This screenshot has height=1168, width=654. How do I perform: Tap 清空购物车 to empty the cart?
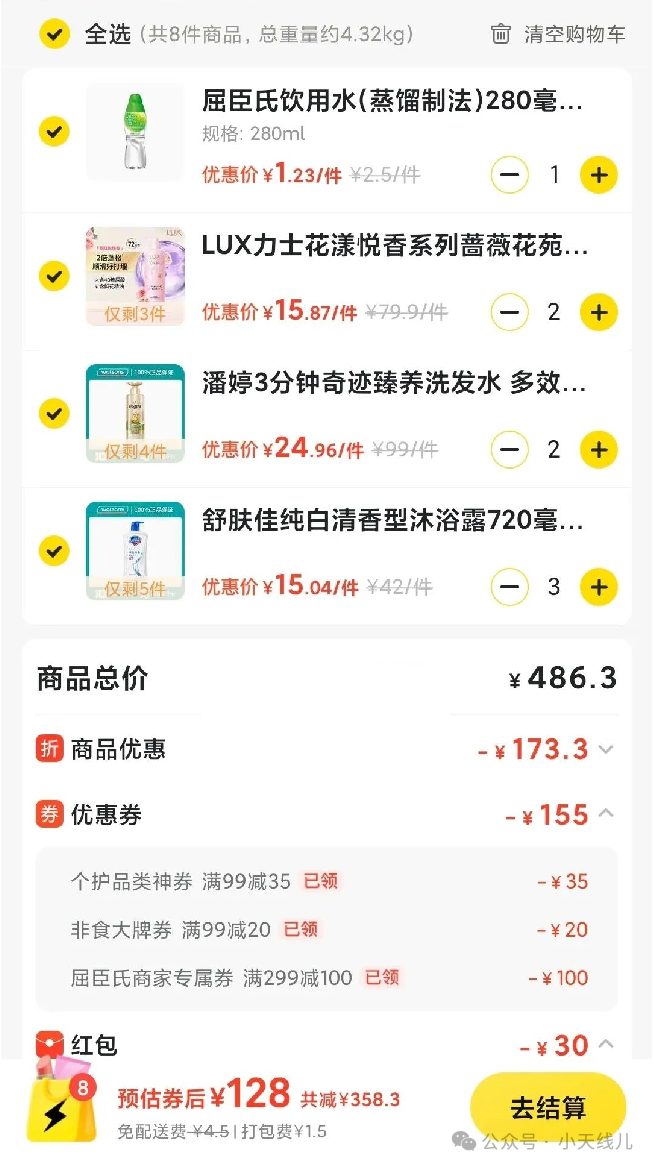tap(558, 34)
